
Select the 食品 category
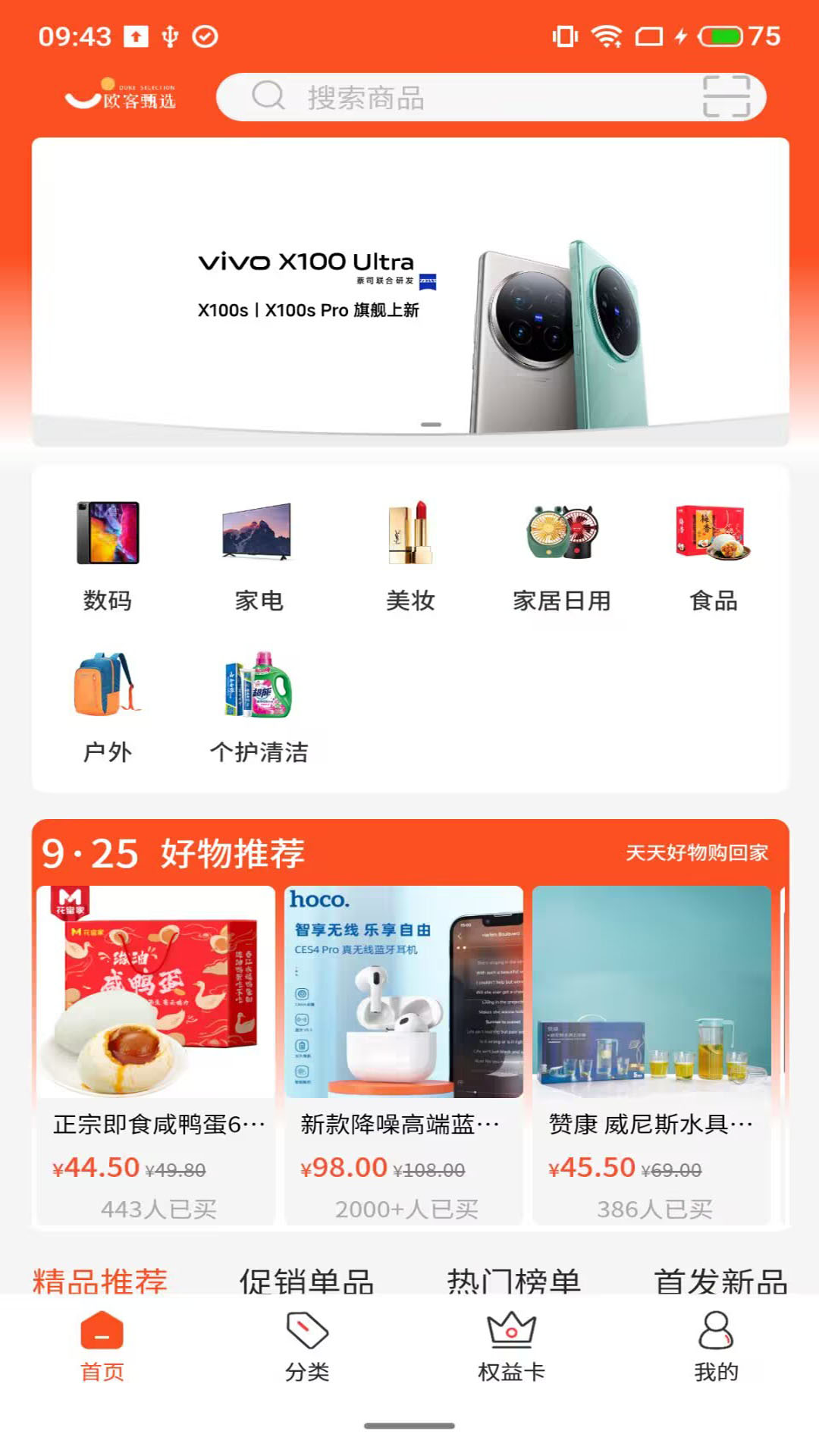click(x=713, y=555)
